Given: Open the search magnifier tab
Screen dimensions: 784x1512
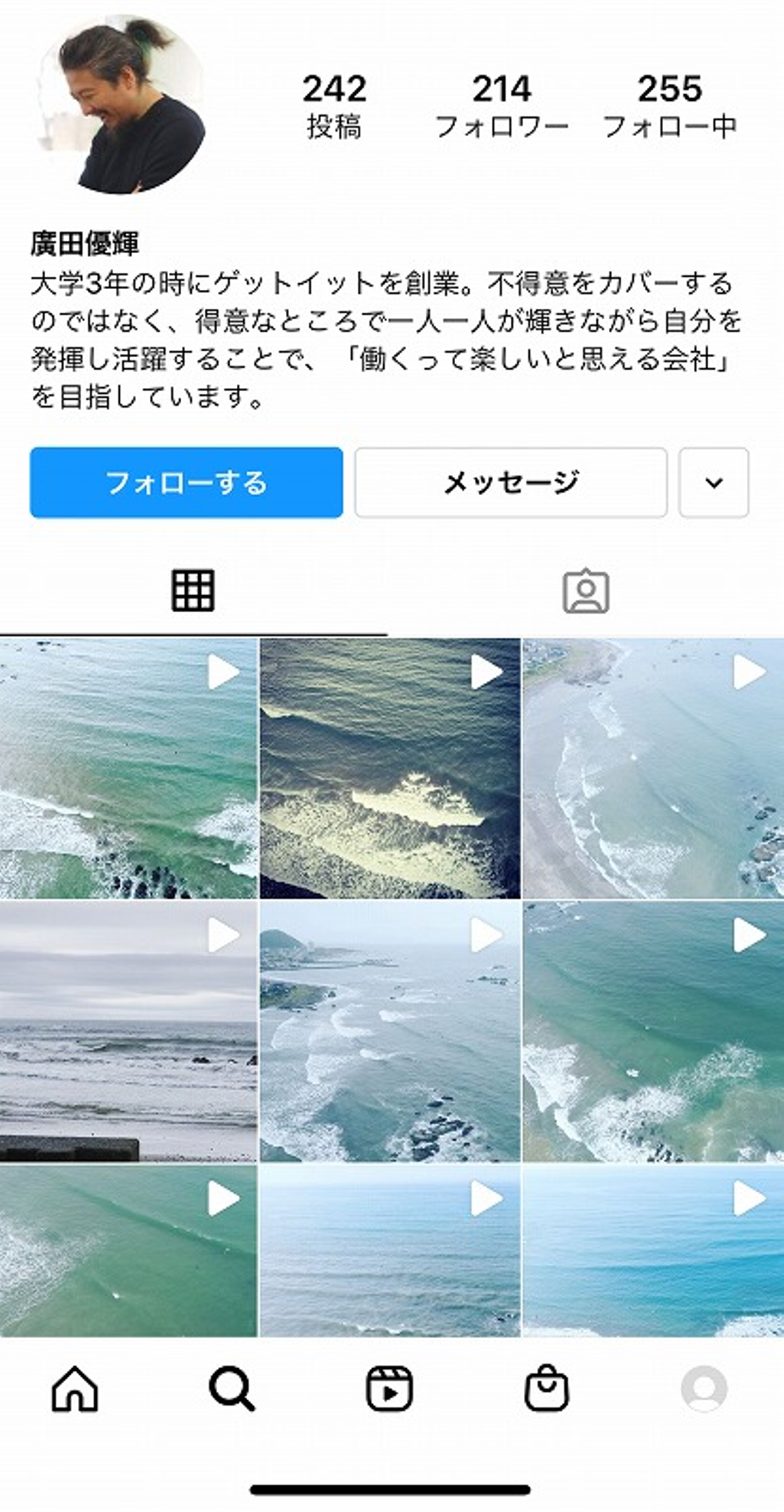Looking at the screenshot, I should (x=232, y=1388).
